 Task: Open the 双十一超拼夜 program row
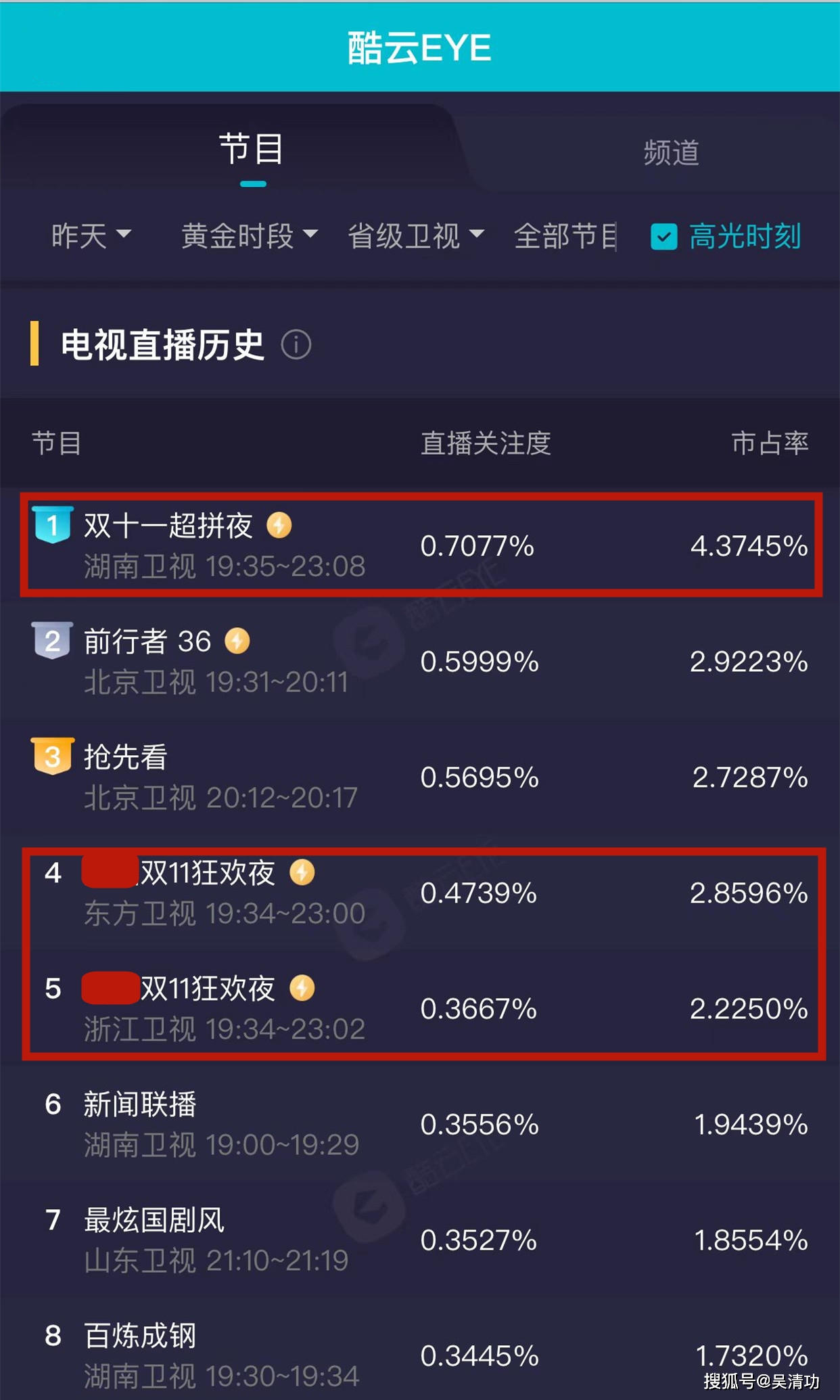pos(420,545)
